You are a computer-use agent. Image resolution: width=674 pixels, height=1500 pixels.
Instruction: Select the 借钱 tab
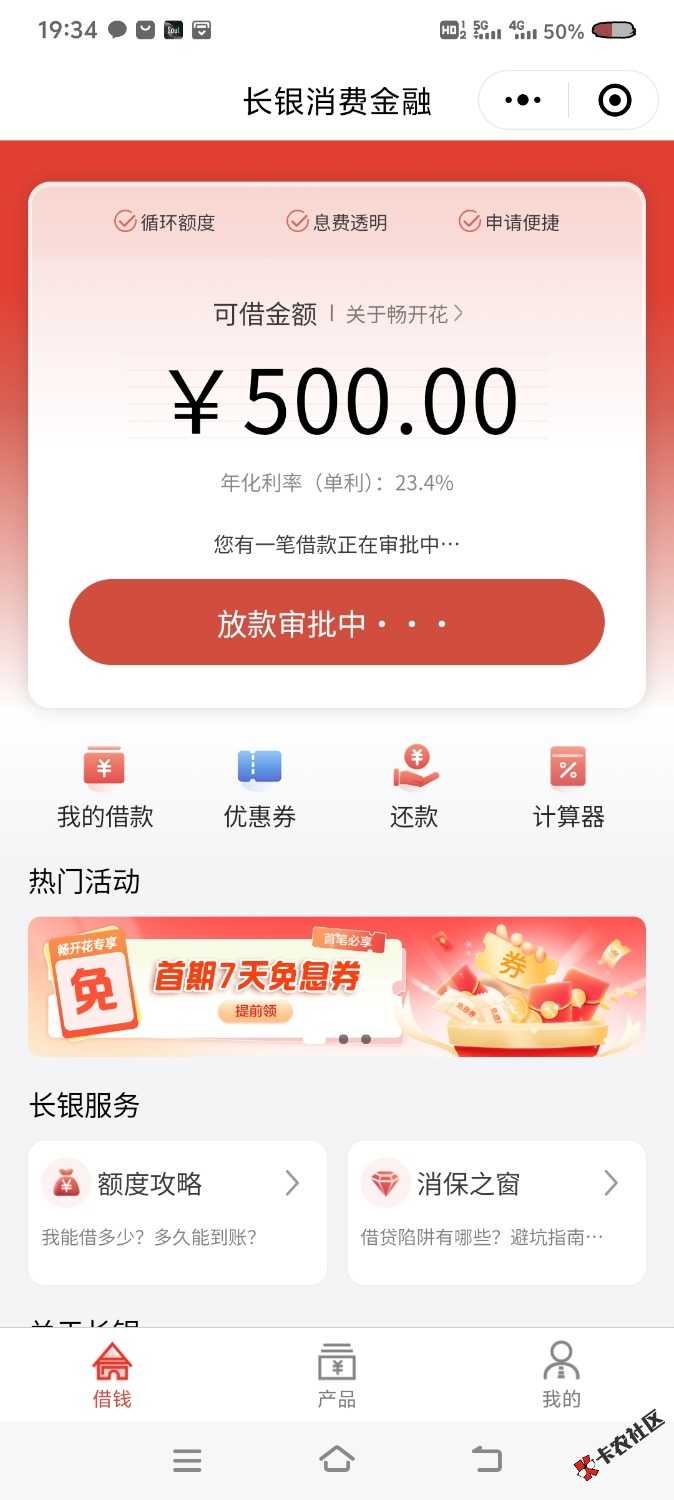coord(112,1376)
